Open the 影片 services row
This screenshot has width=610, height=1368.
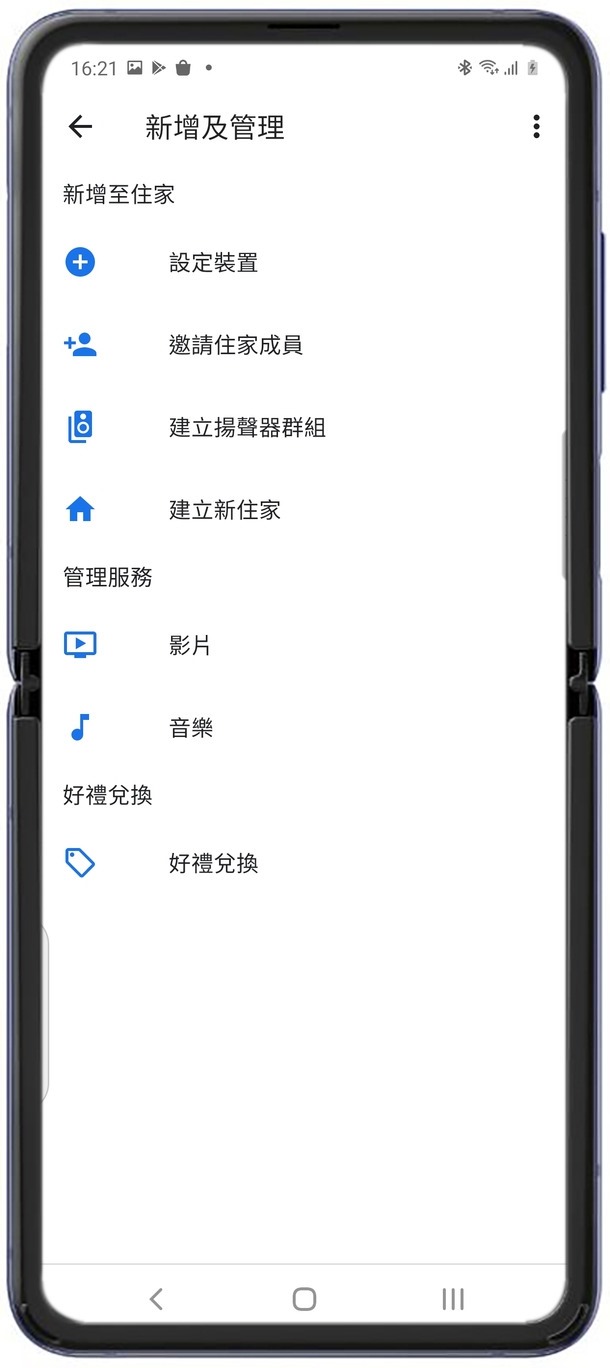click(x=190, y=645)
